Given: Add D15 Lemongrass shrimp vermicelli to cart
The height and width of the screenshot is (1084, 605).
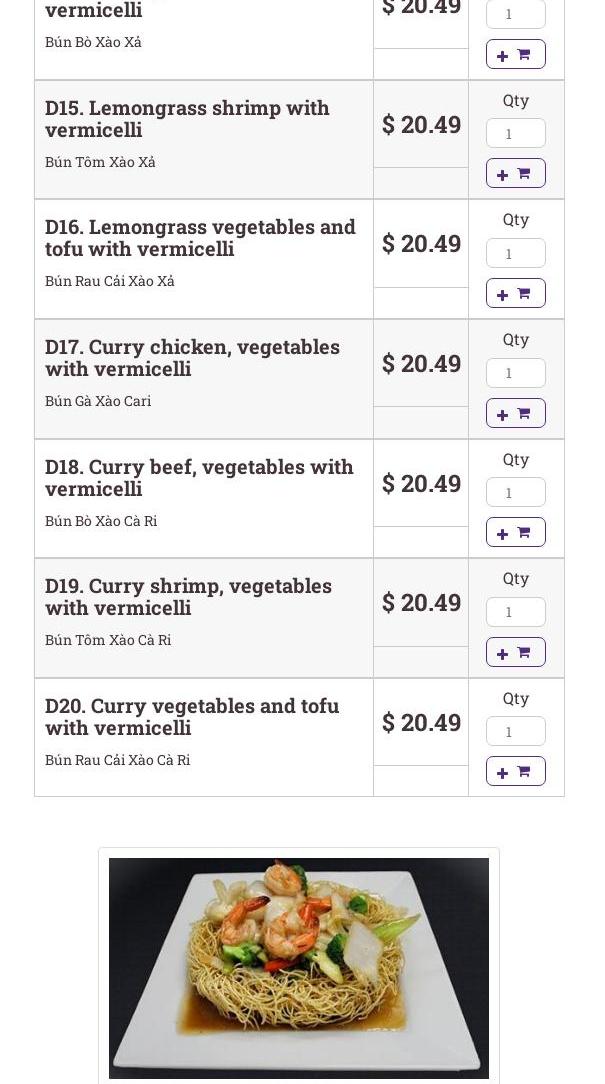Looking at the screenshot, I should [x=515, y=173].
